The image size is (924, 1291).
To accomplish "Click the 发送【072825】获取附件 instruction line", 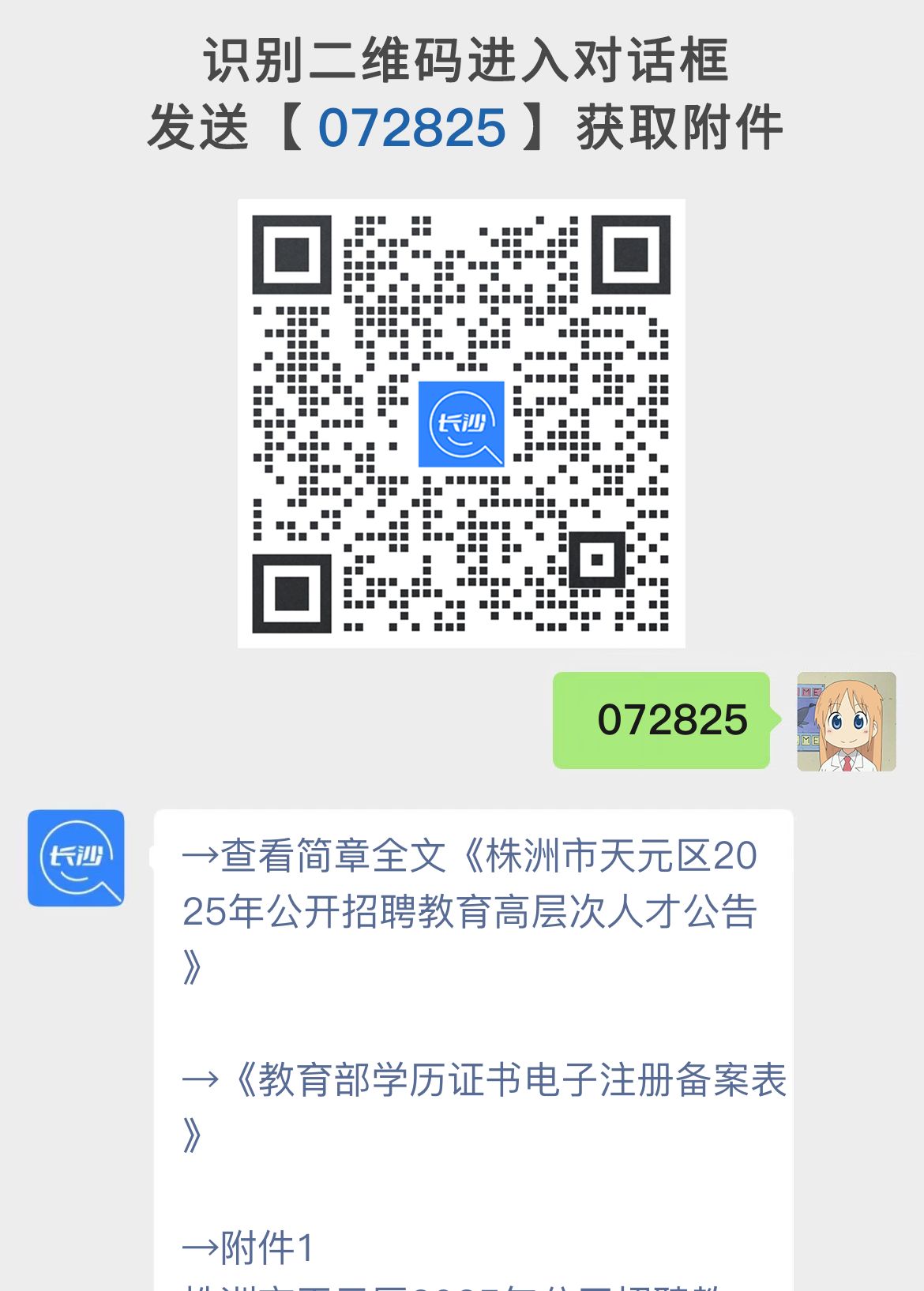I will click(462, 126).
